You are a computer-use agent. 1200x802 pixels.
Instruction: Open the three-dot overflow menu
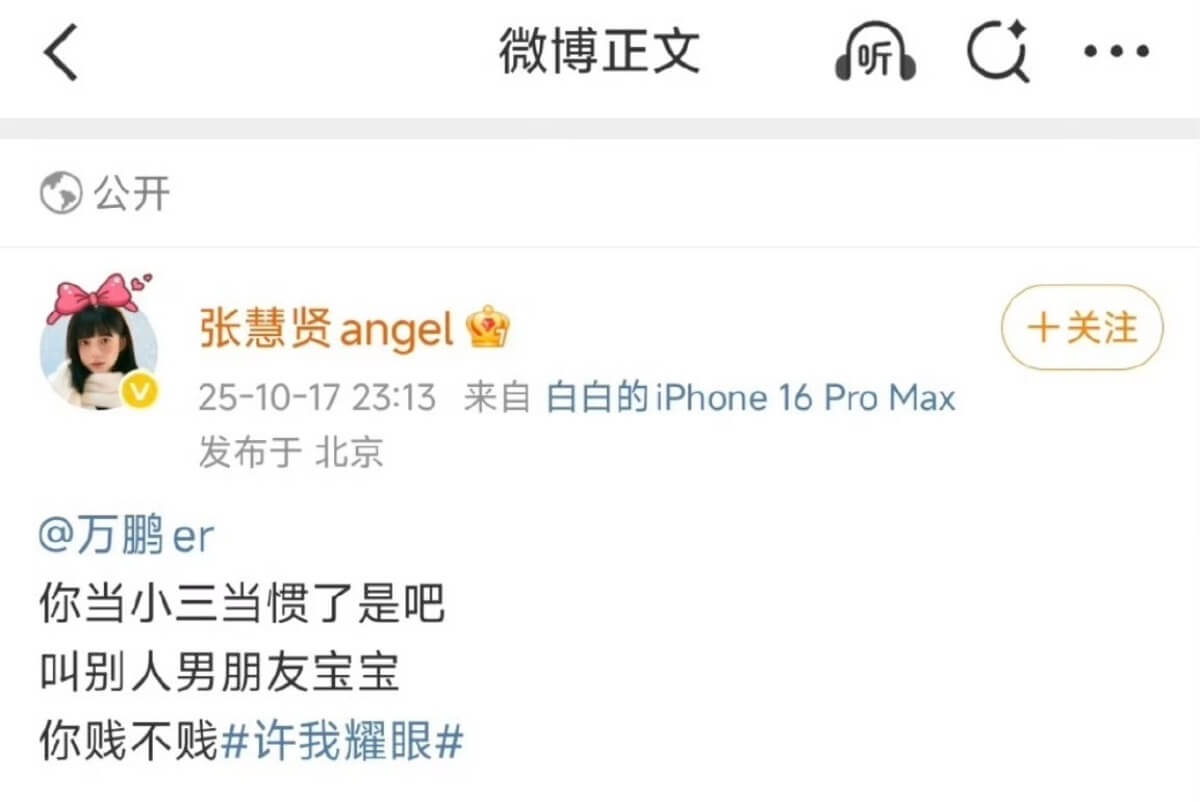pos(1117,53)
